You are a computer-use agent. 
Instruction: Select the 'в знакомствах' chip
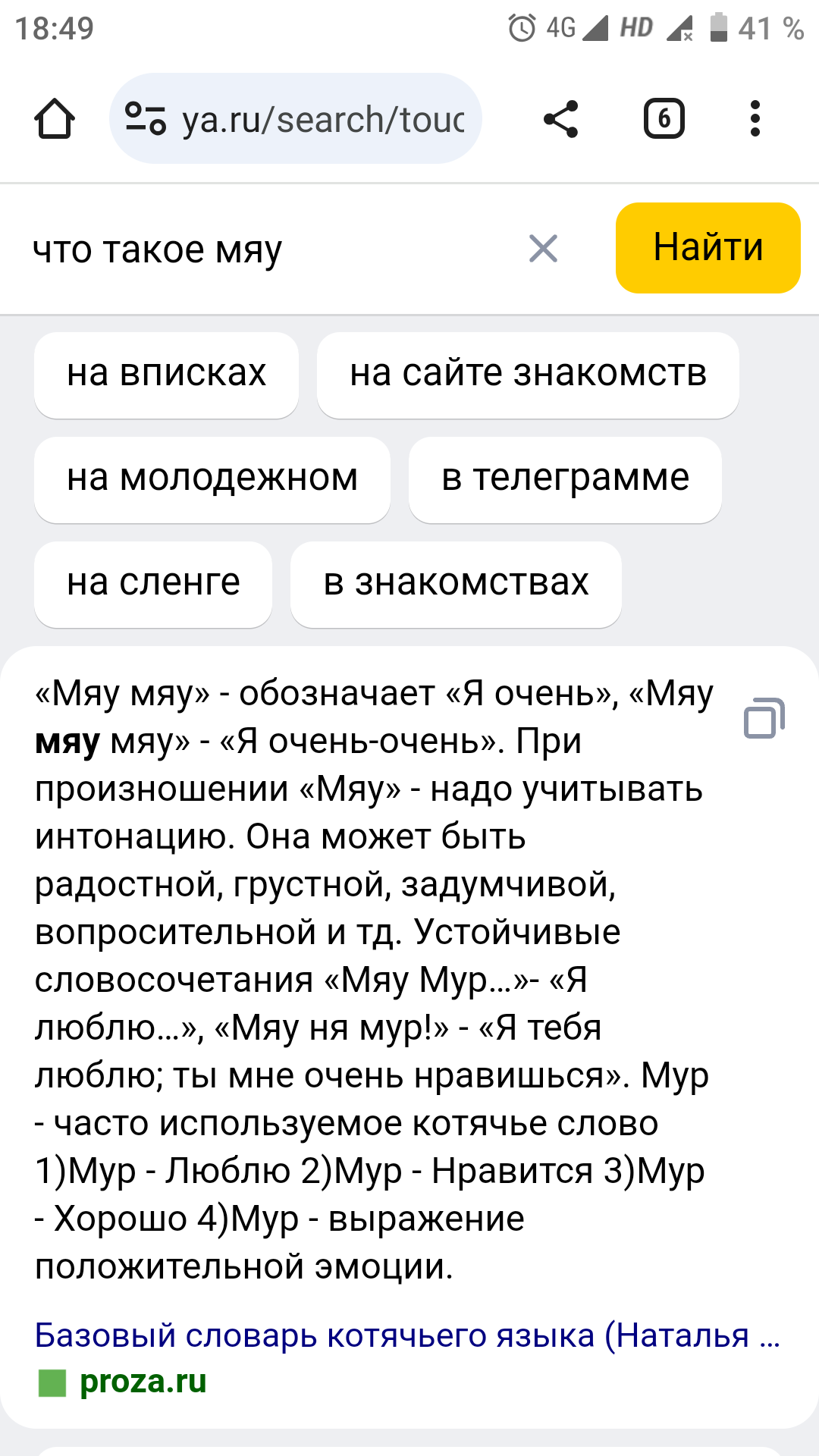coord(456,583)
